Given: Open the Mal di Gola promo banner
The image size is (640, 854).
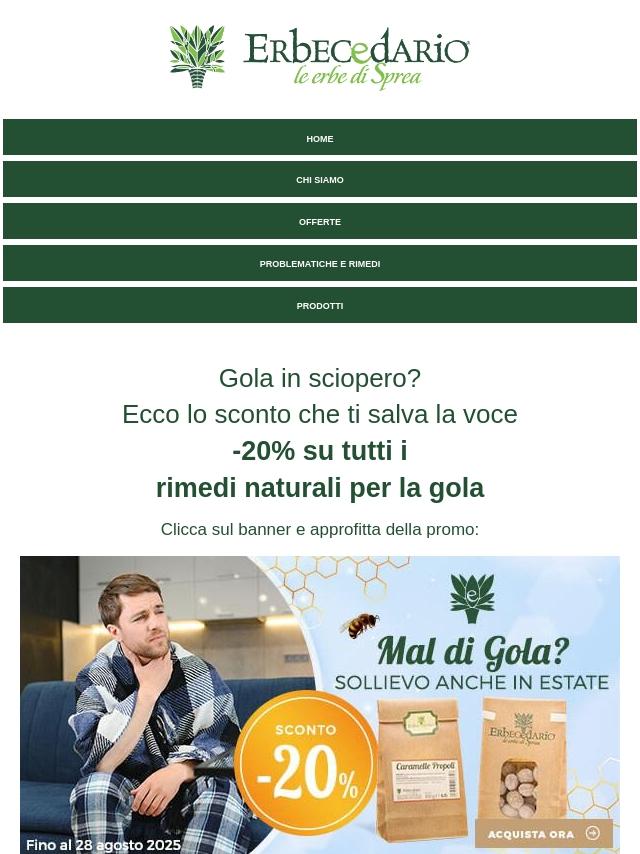Looking at the screenshot, I should point(320,704).
